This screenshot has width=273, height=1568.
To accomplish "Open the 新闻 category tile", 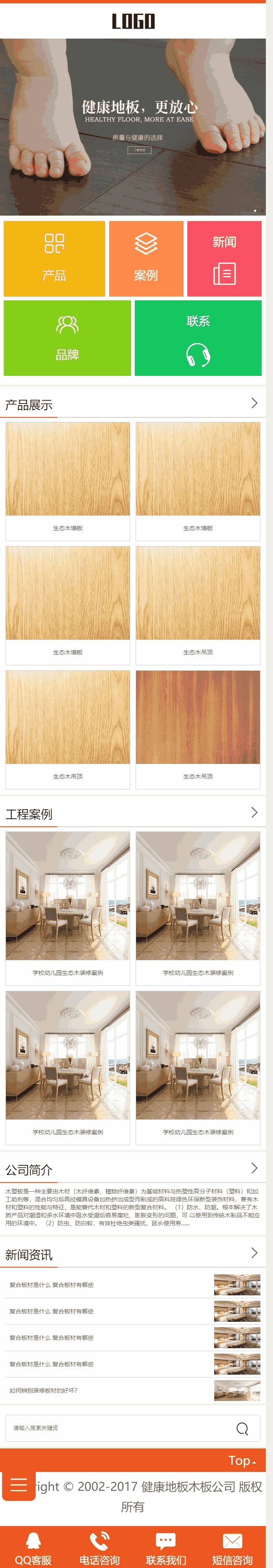I will click(x=224, y=258).
